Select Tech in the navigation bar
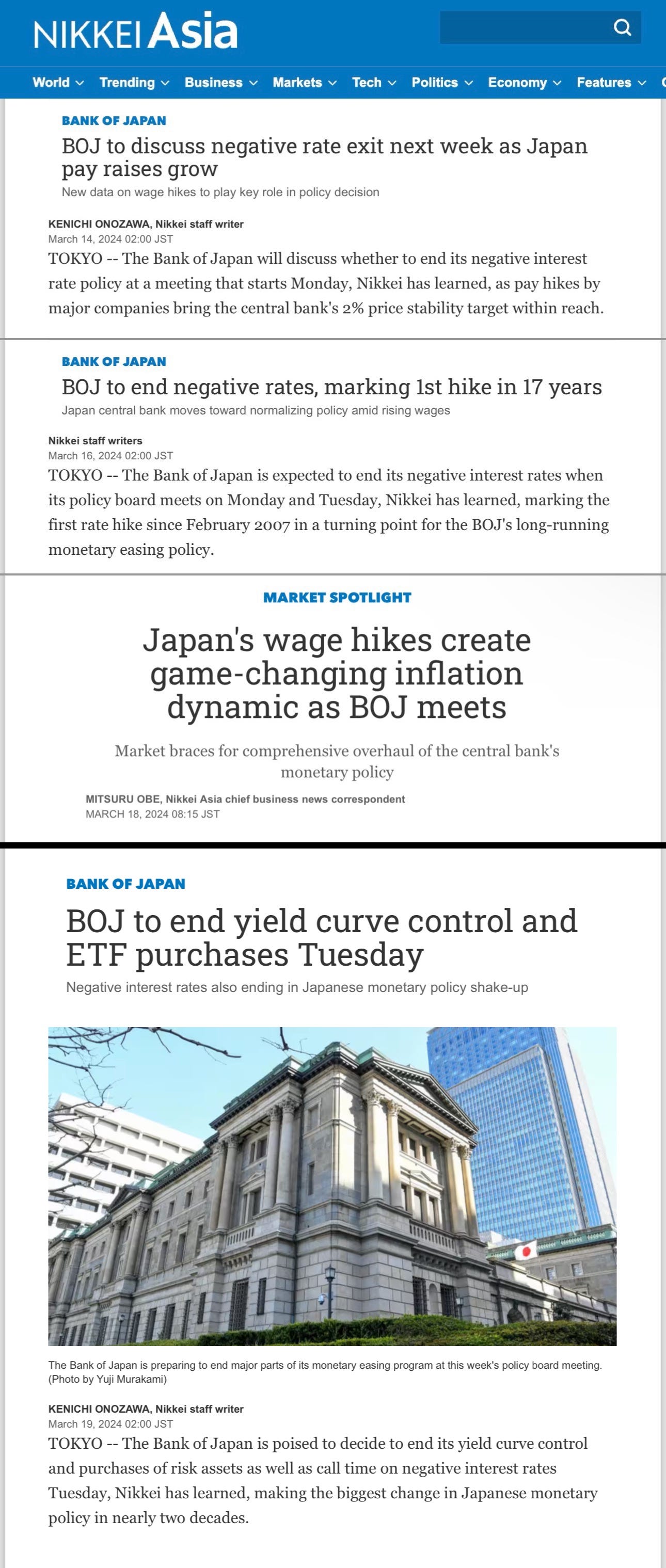 coord(368,82)
